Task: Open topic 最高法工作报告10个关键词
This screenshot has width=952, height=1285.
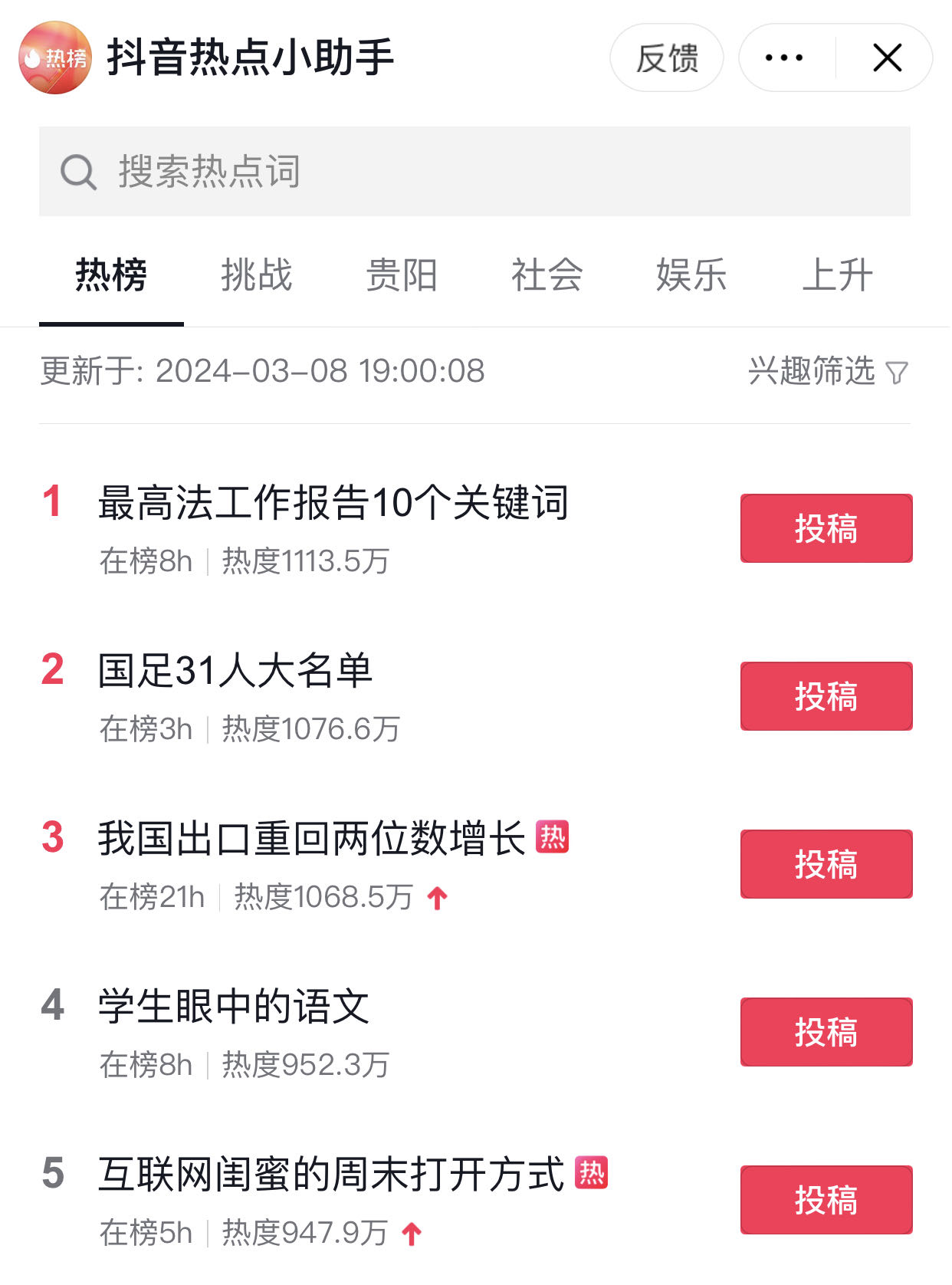Action: point(333,503)
